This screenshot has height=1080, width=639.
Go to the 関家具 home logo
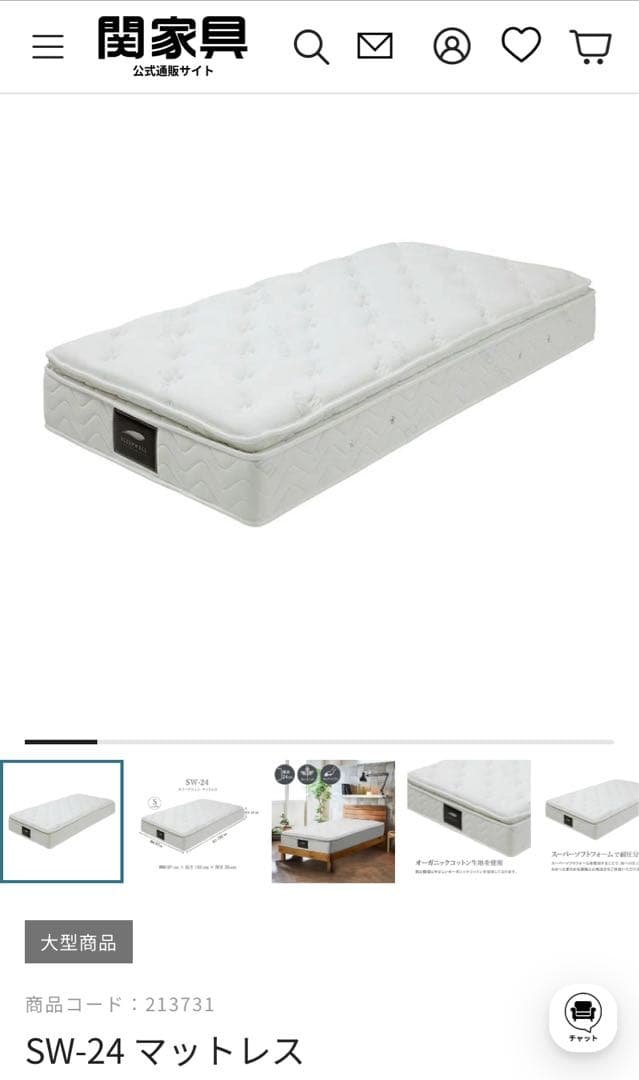[173, 45]
